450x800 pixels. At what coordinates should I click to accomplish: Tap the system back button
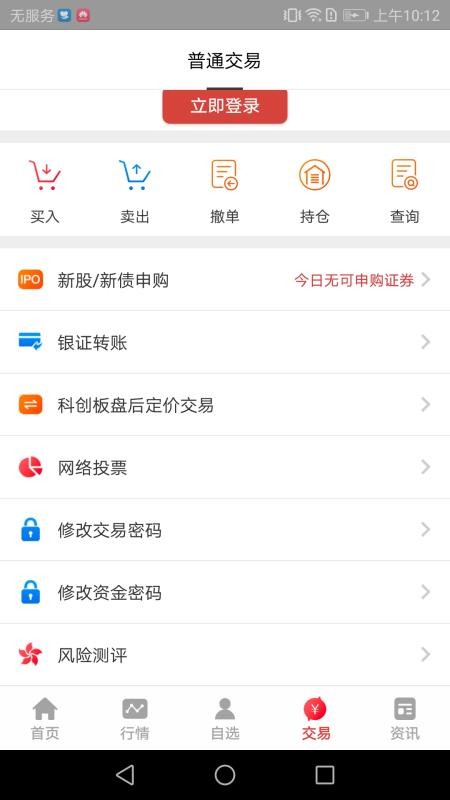pyautogui.click(x=125, y=774)
